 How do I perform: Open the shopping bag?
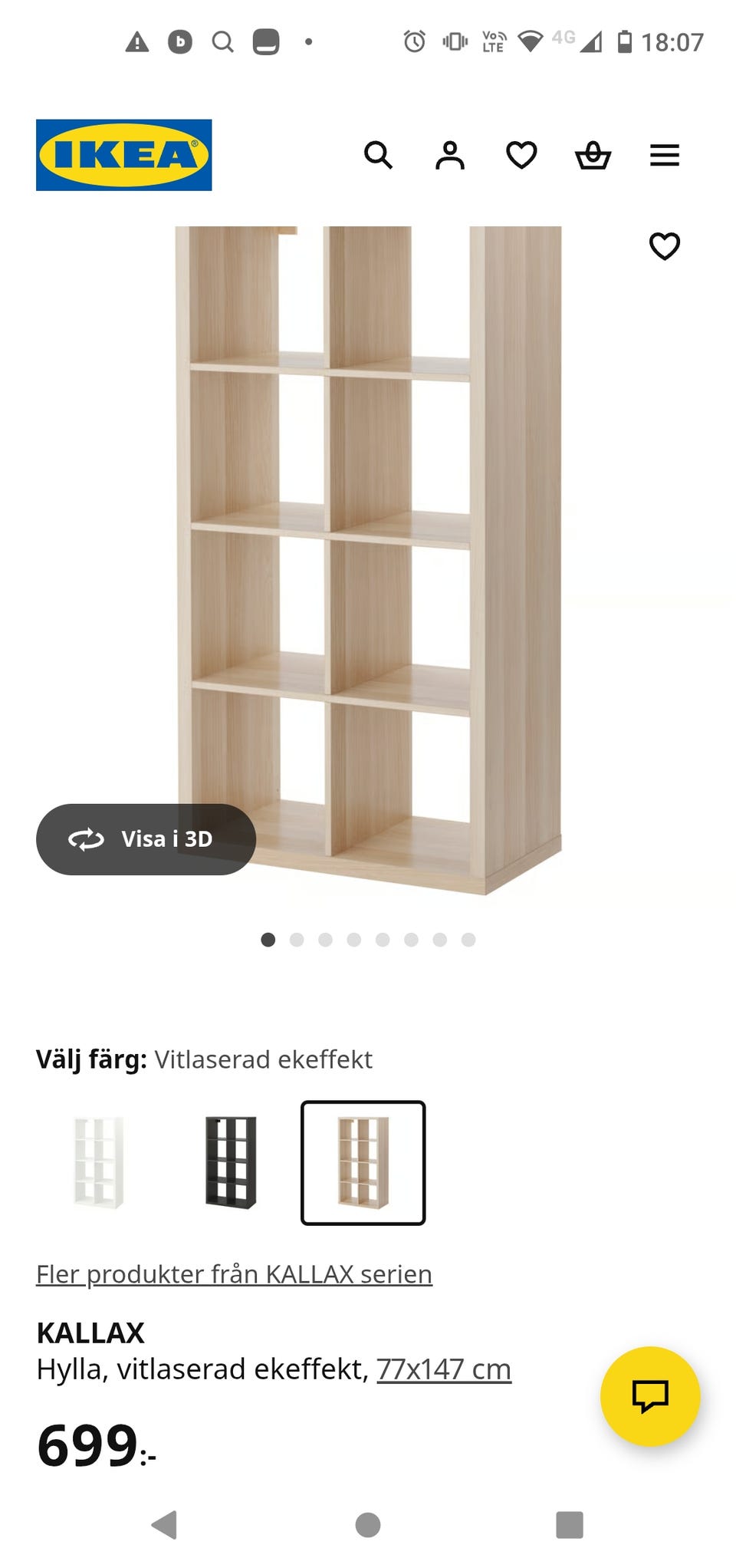pyautogui.click(x=593, y=156)
